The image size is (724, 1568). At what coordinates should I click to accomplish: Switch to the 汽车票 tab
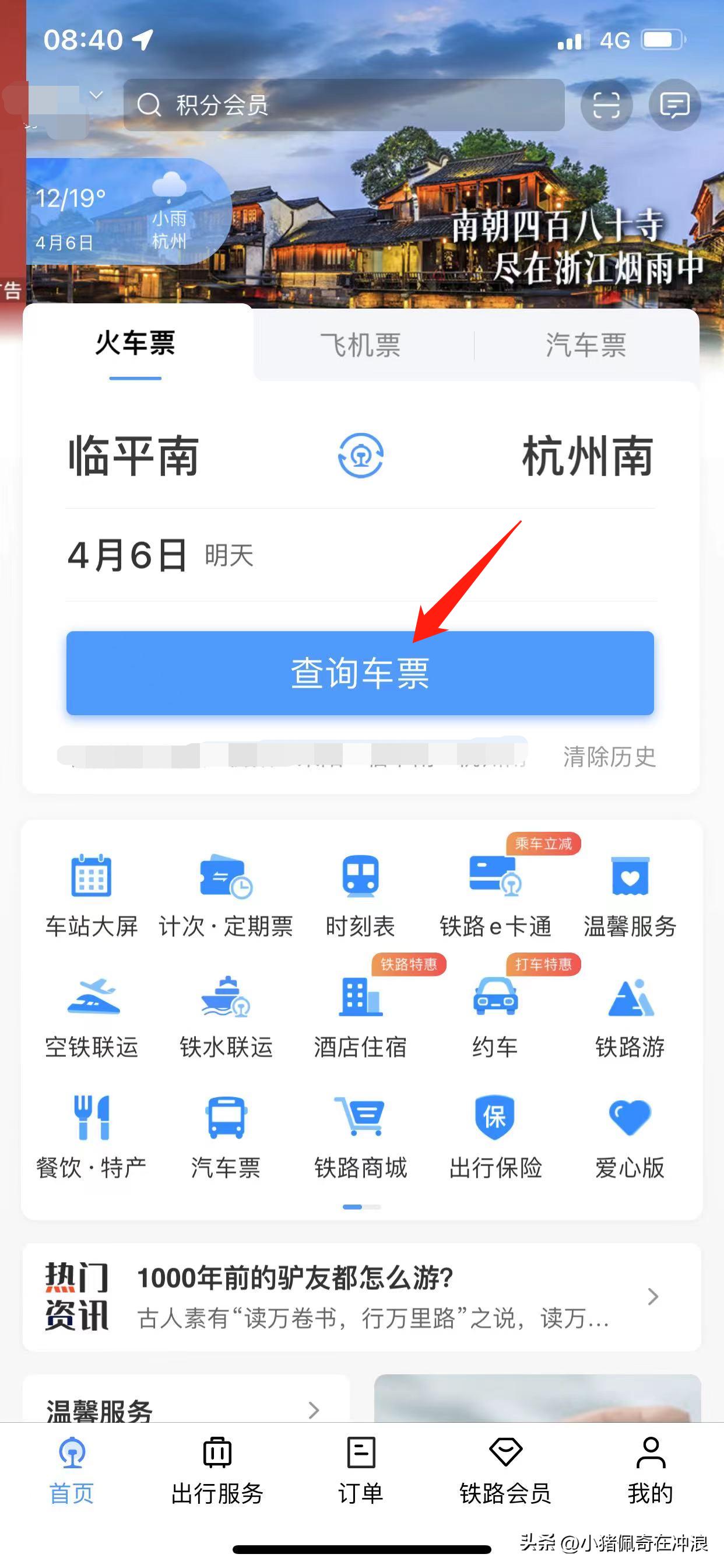[x=586, y=345]
